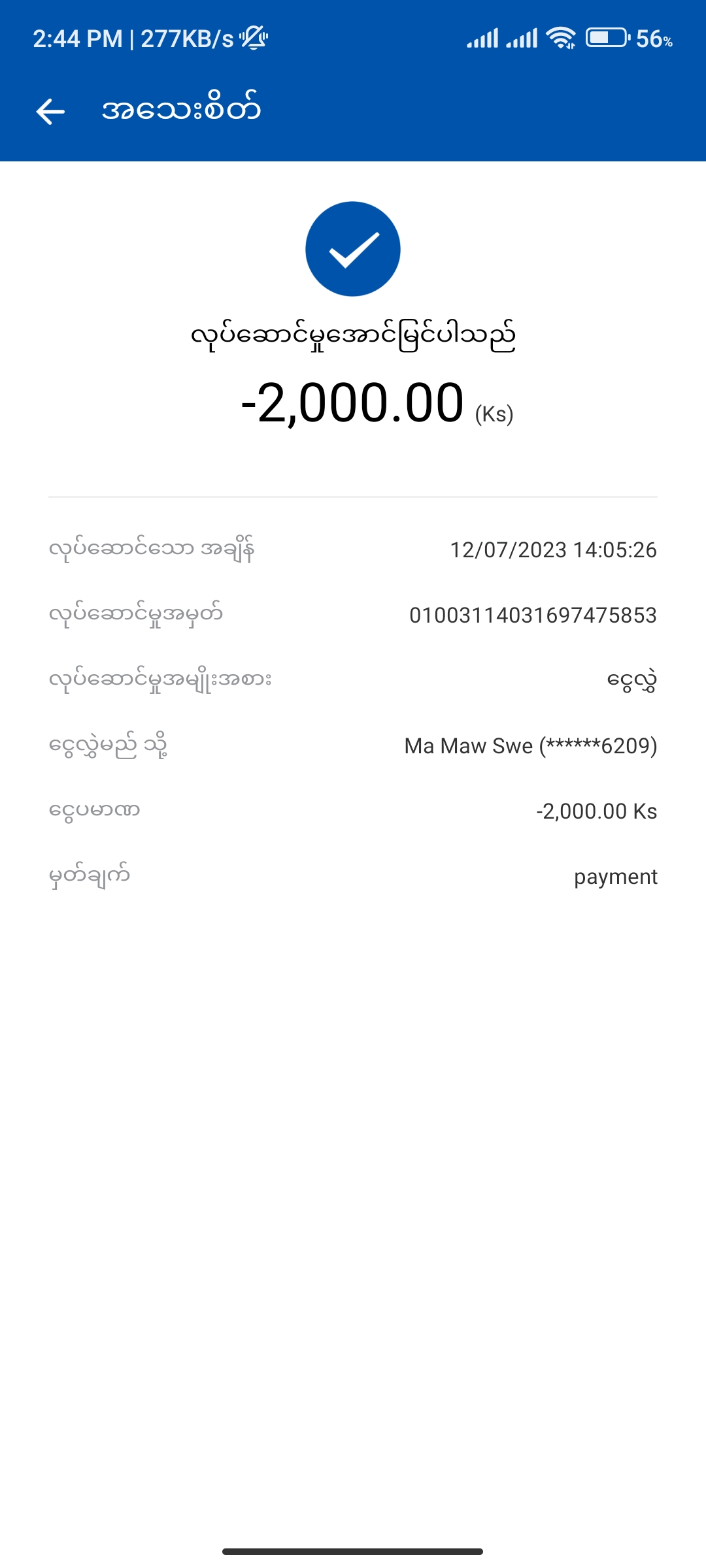706x1568 pixels.
Task: Tap the back arrow in the header
Action: [x=50, y=111]
